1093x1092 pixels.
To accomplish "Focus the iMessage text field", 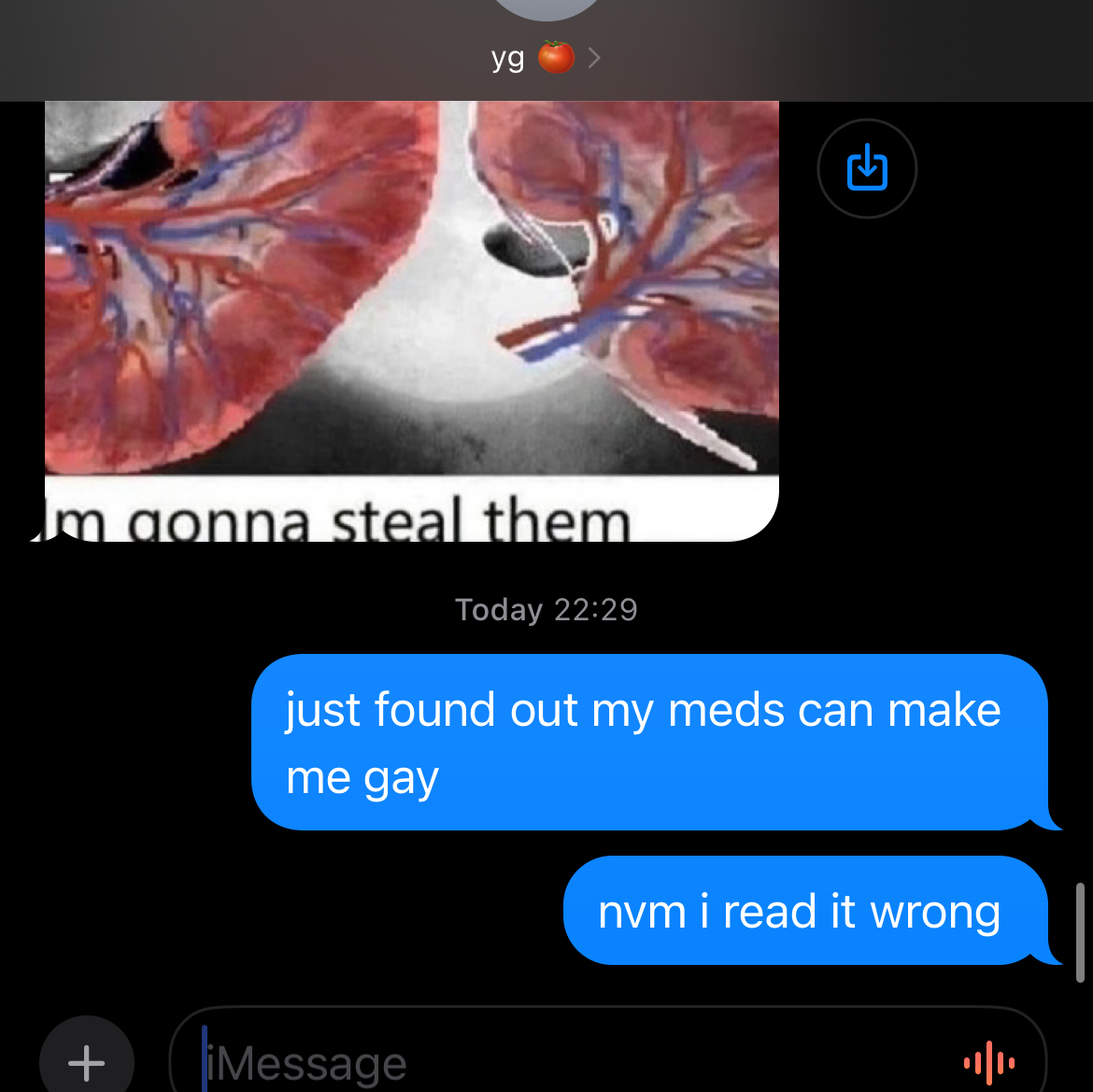I will (561, 1063).
